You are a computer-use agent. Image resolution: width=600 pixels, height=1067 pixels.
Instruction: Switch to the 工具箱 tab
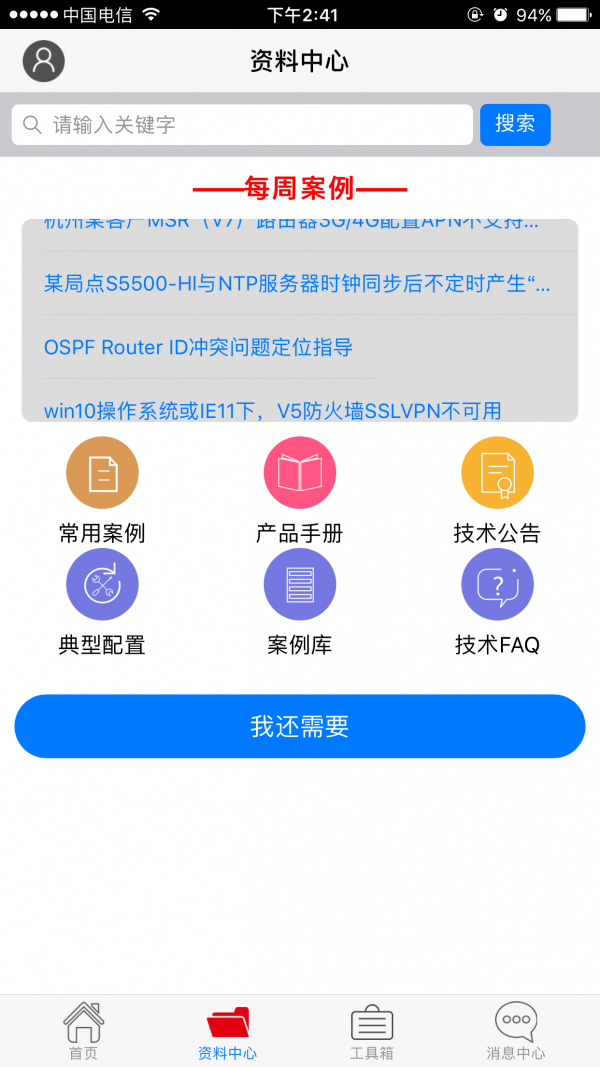click(x=371, y=1031)
